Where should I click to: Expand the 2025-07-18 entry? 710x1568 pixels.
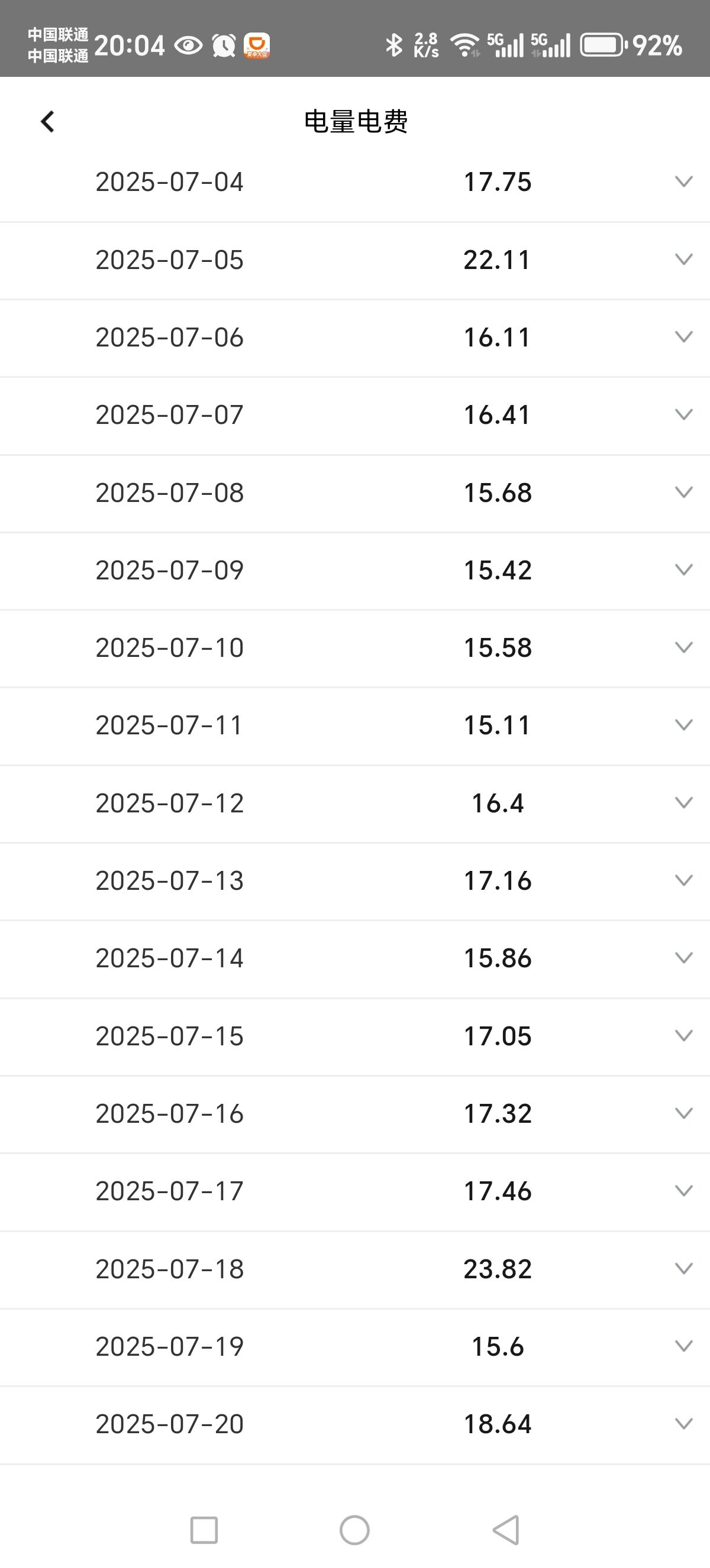click(x=684, y=1268)
